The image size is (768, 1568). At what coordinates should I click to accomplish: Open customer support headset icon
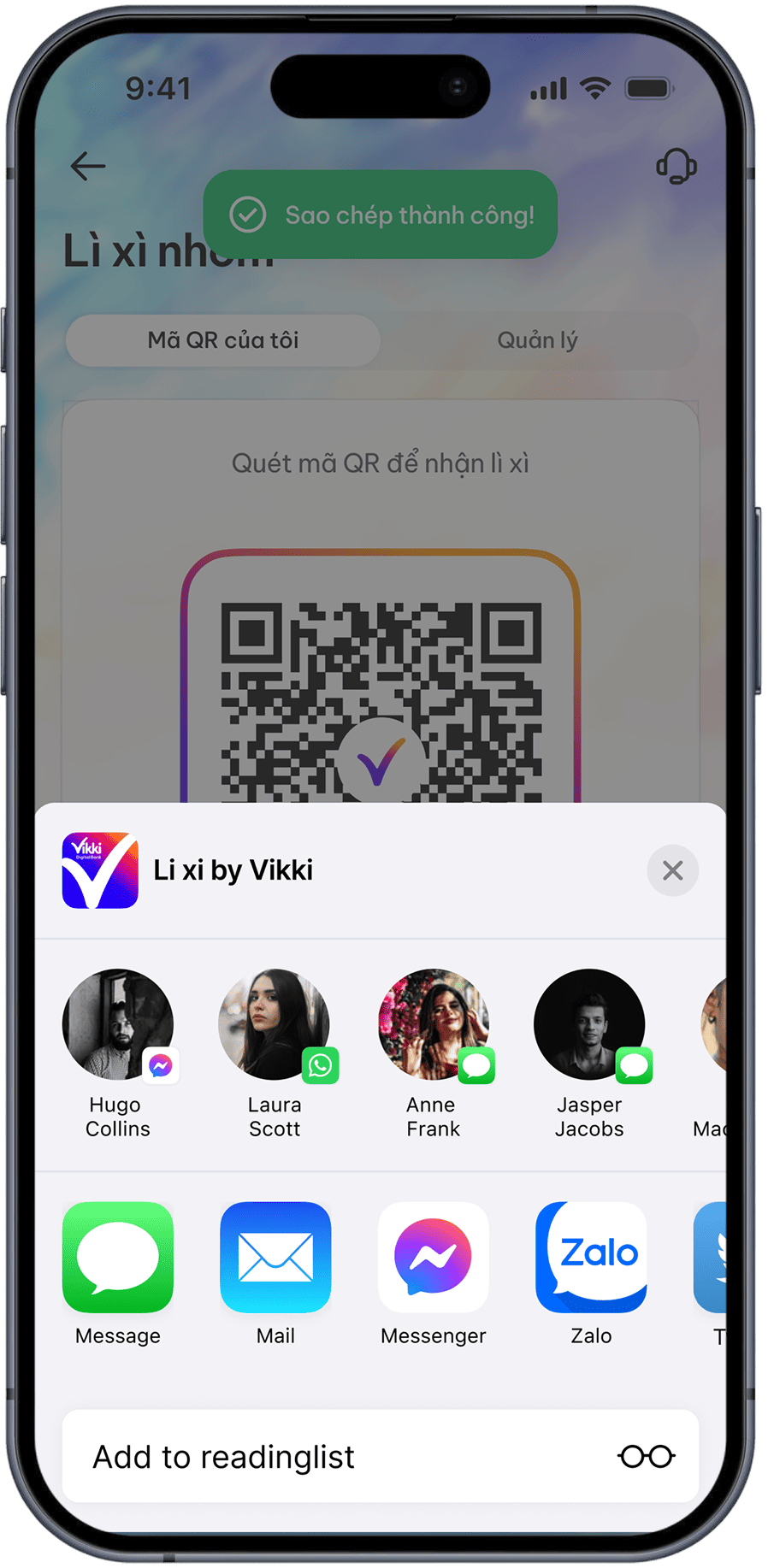click(x=676, y=166)
